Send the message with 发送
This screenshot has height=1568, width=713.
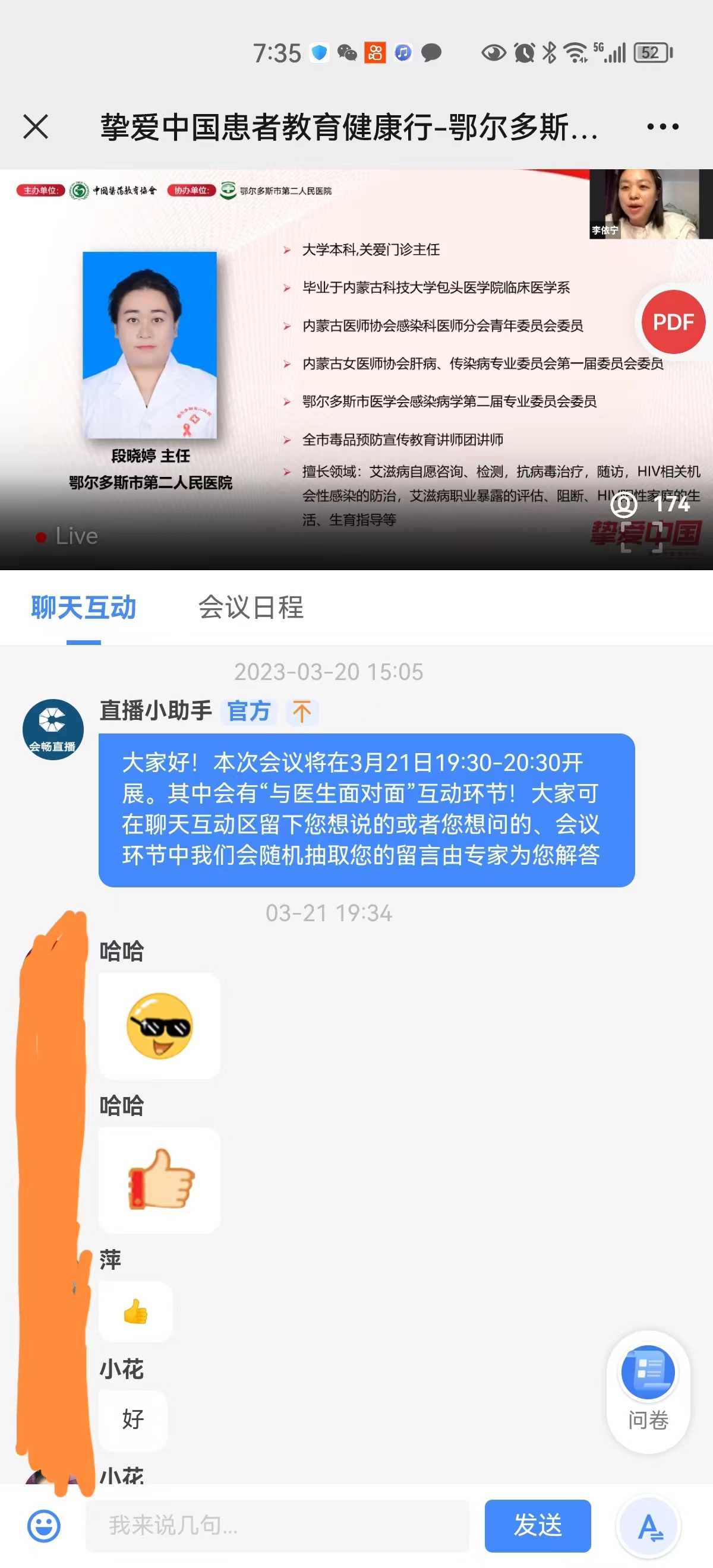537,1525
